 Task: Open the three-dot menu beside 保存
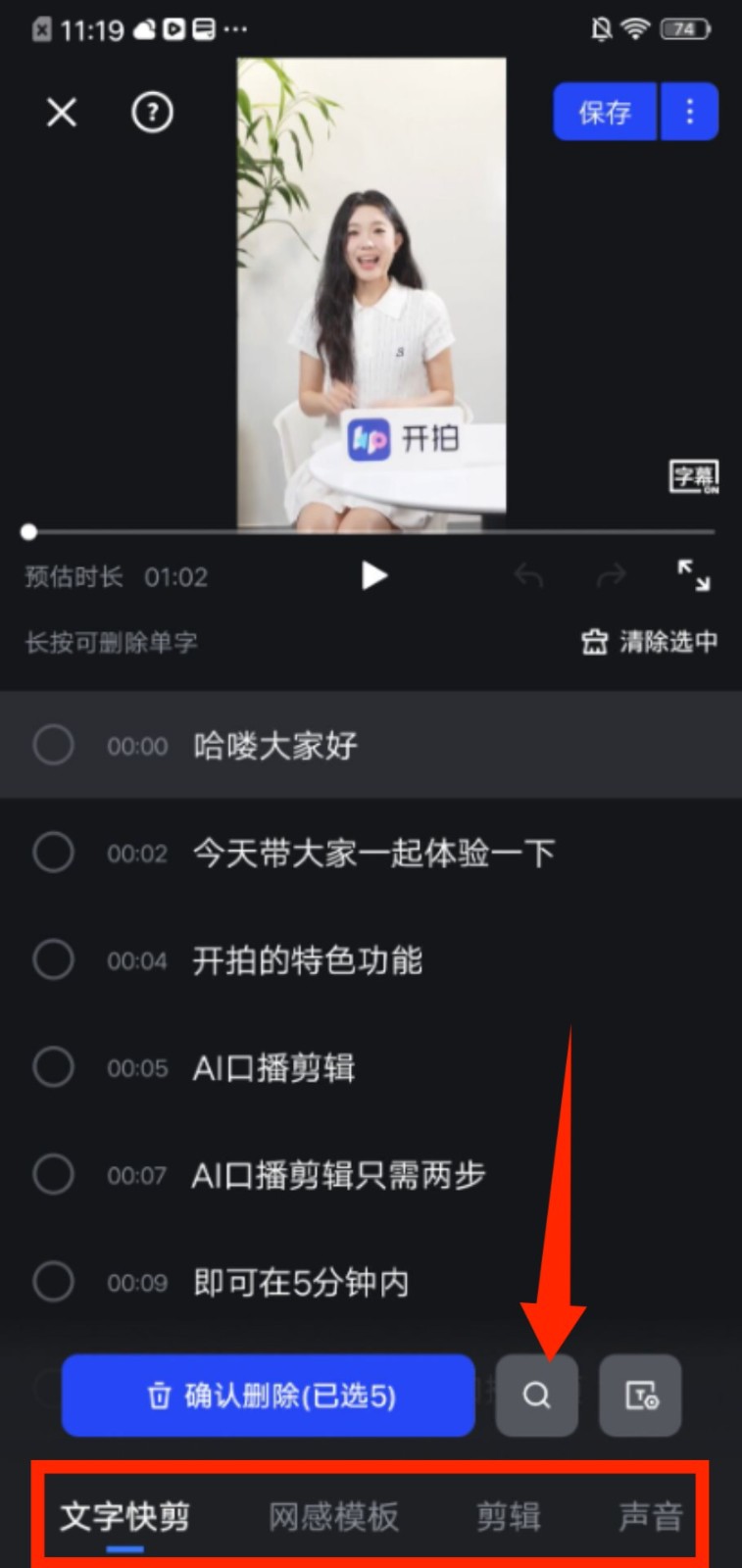(x=690, y=112)
